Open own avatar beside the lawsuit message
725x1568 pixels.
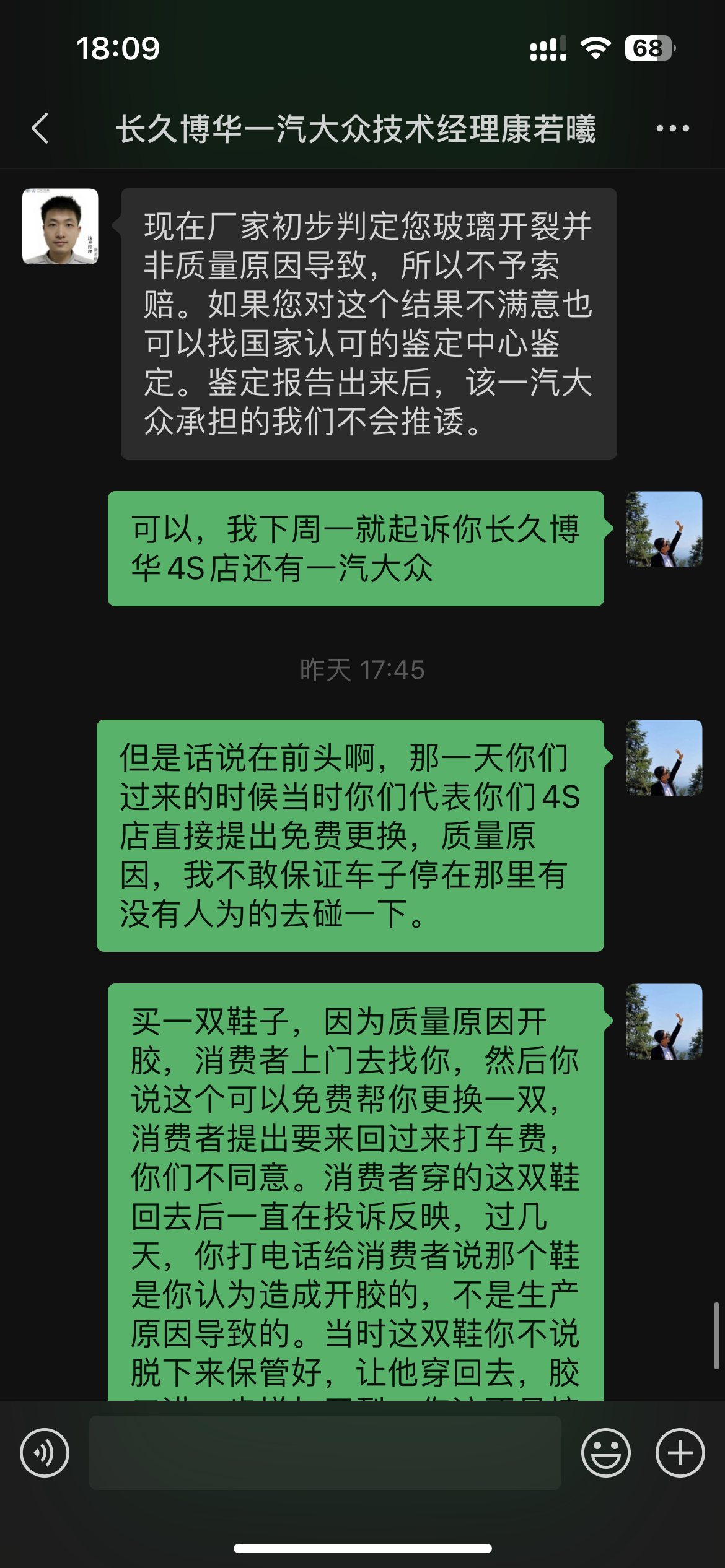(x=664, y=529)
